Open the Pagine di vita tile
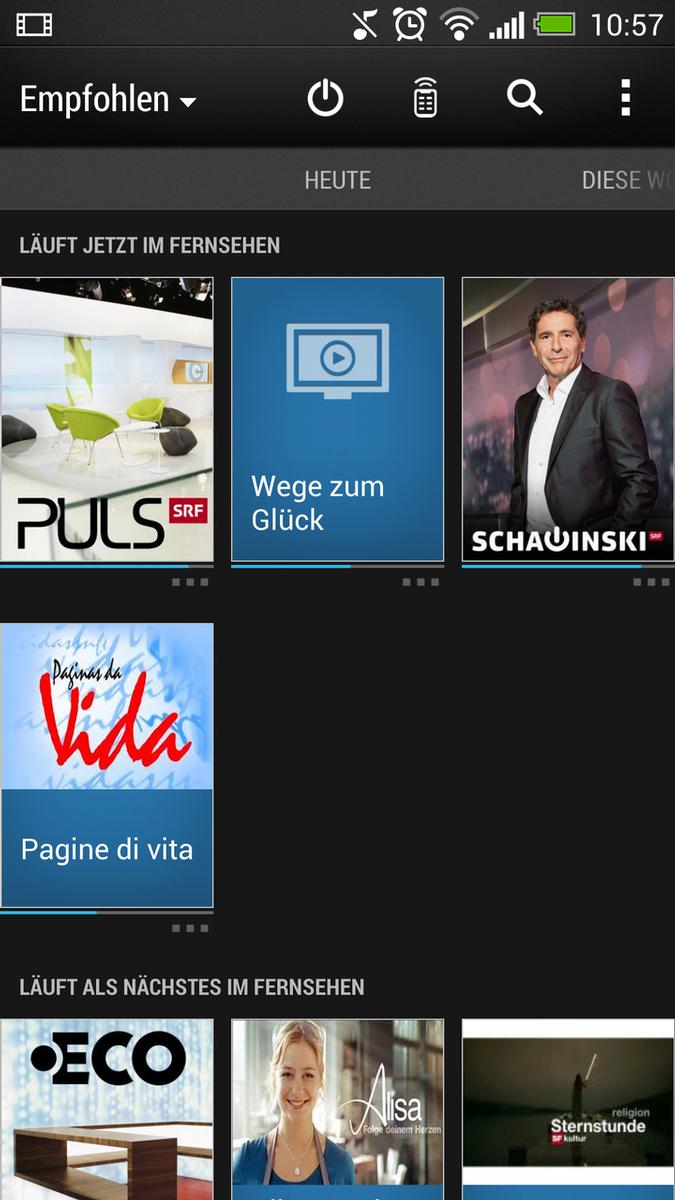This screenshot has height=1200, width=675. tap(107, 765)
